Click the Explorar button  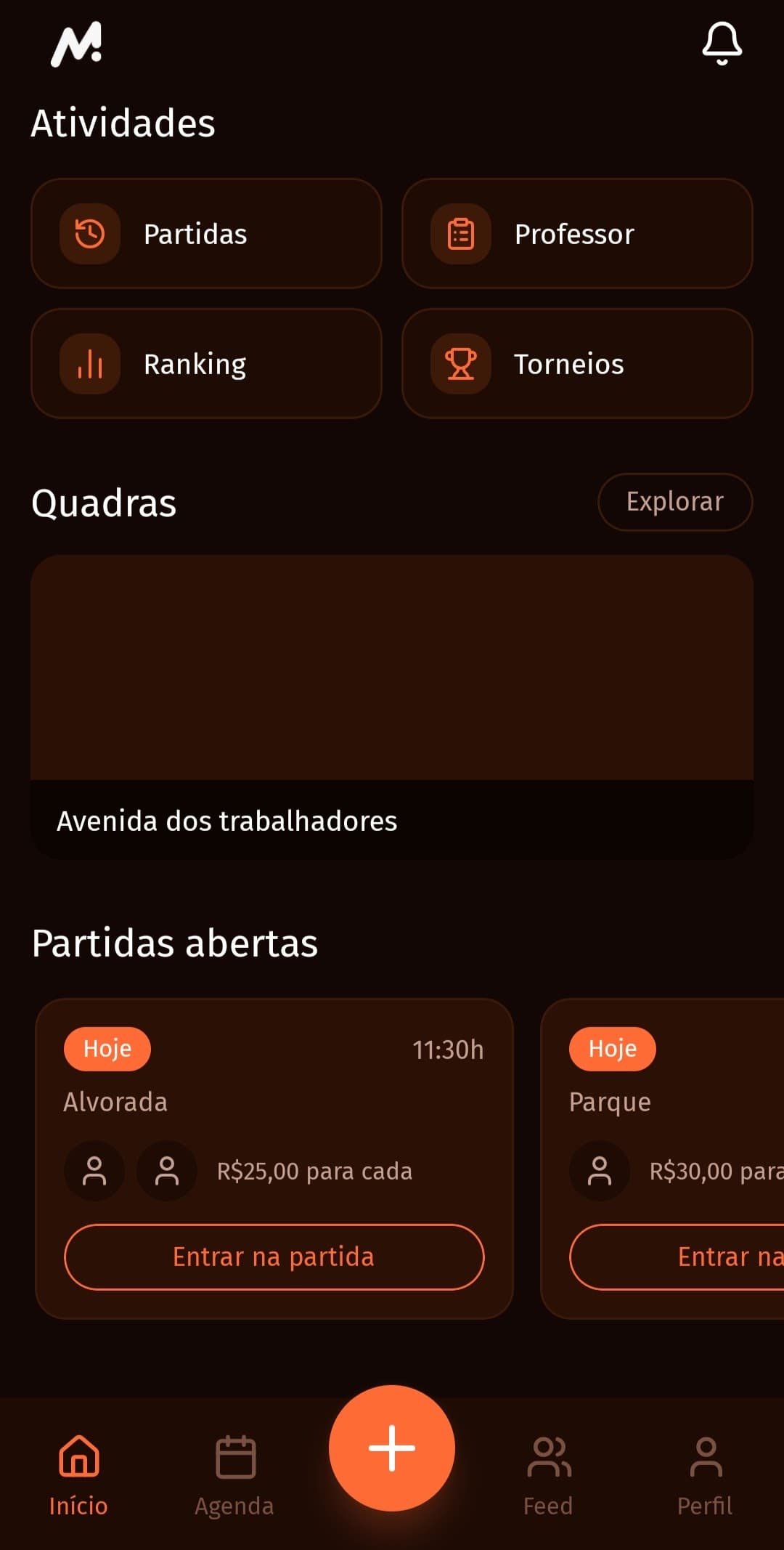[x=674, y=501]
